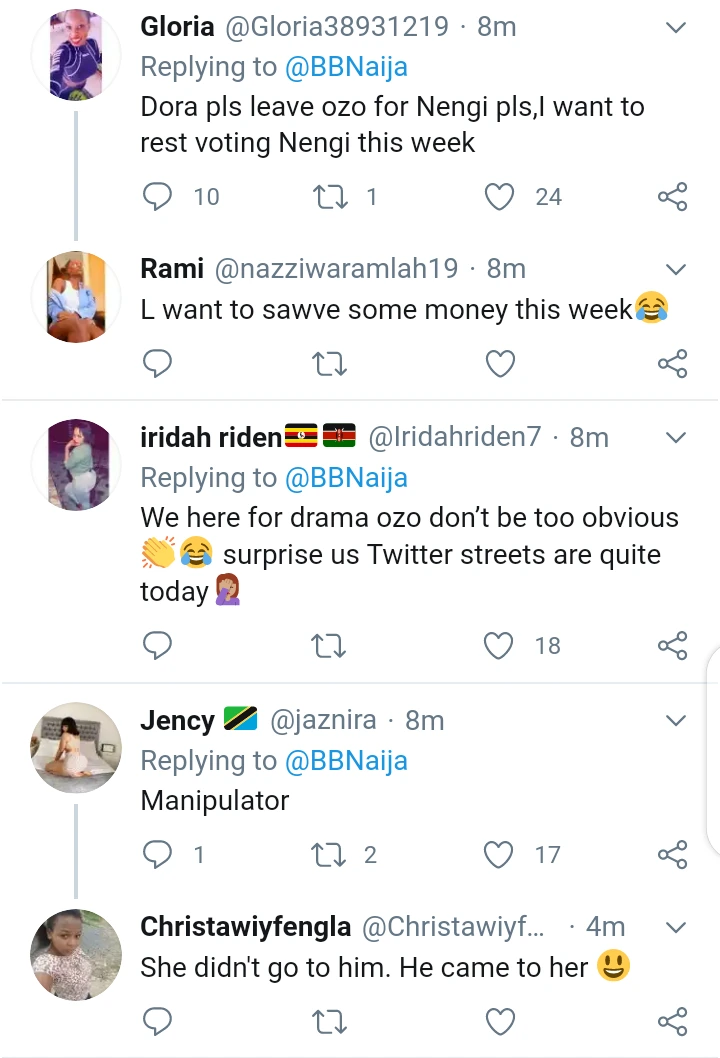Reply to Gloria's tweet
720x1058 pixels.
tap(158, 197)
